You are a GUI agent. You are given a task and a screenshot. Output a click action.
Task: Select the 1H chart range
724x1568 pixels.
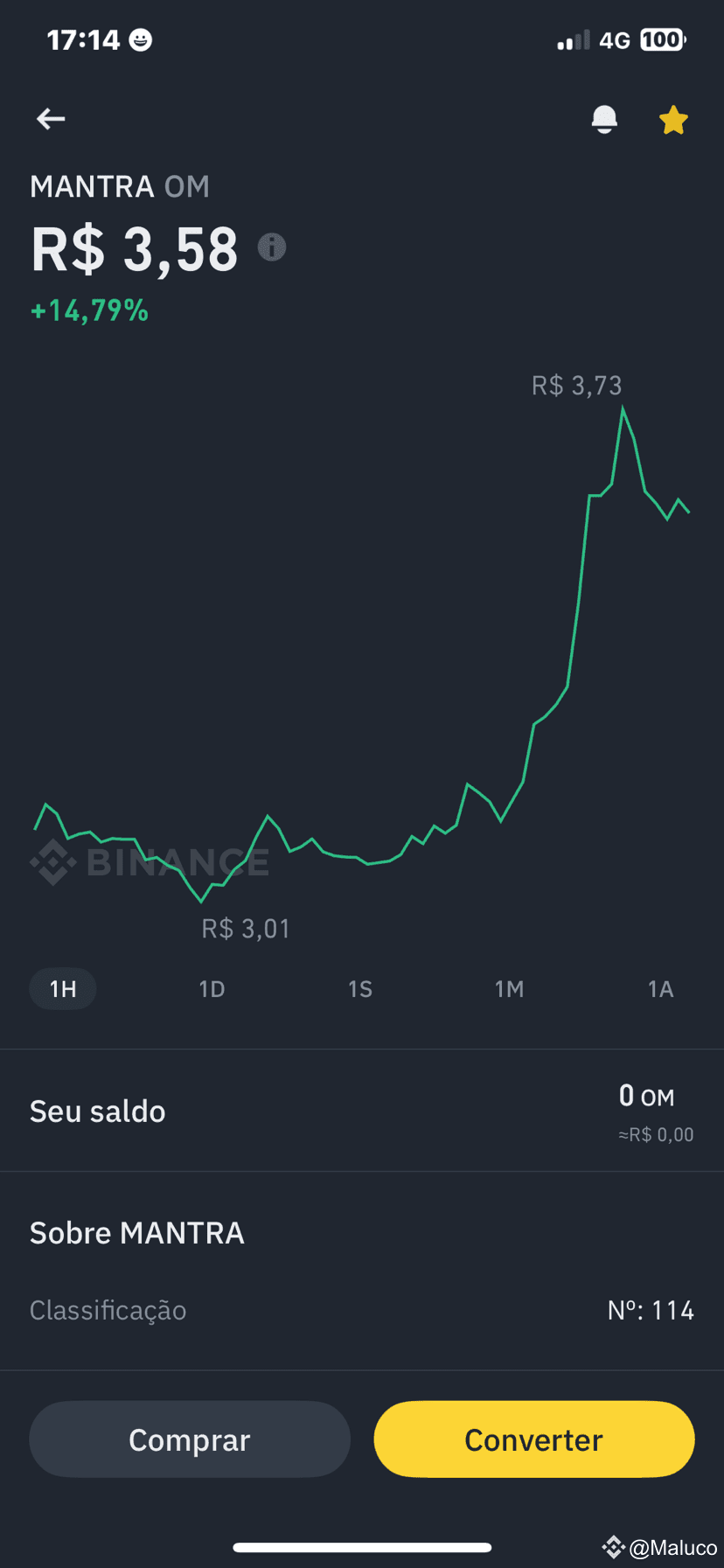pyautogui.click(x=63, y=989)
